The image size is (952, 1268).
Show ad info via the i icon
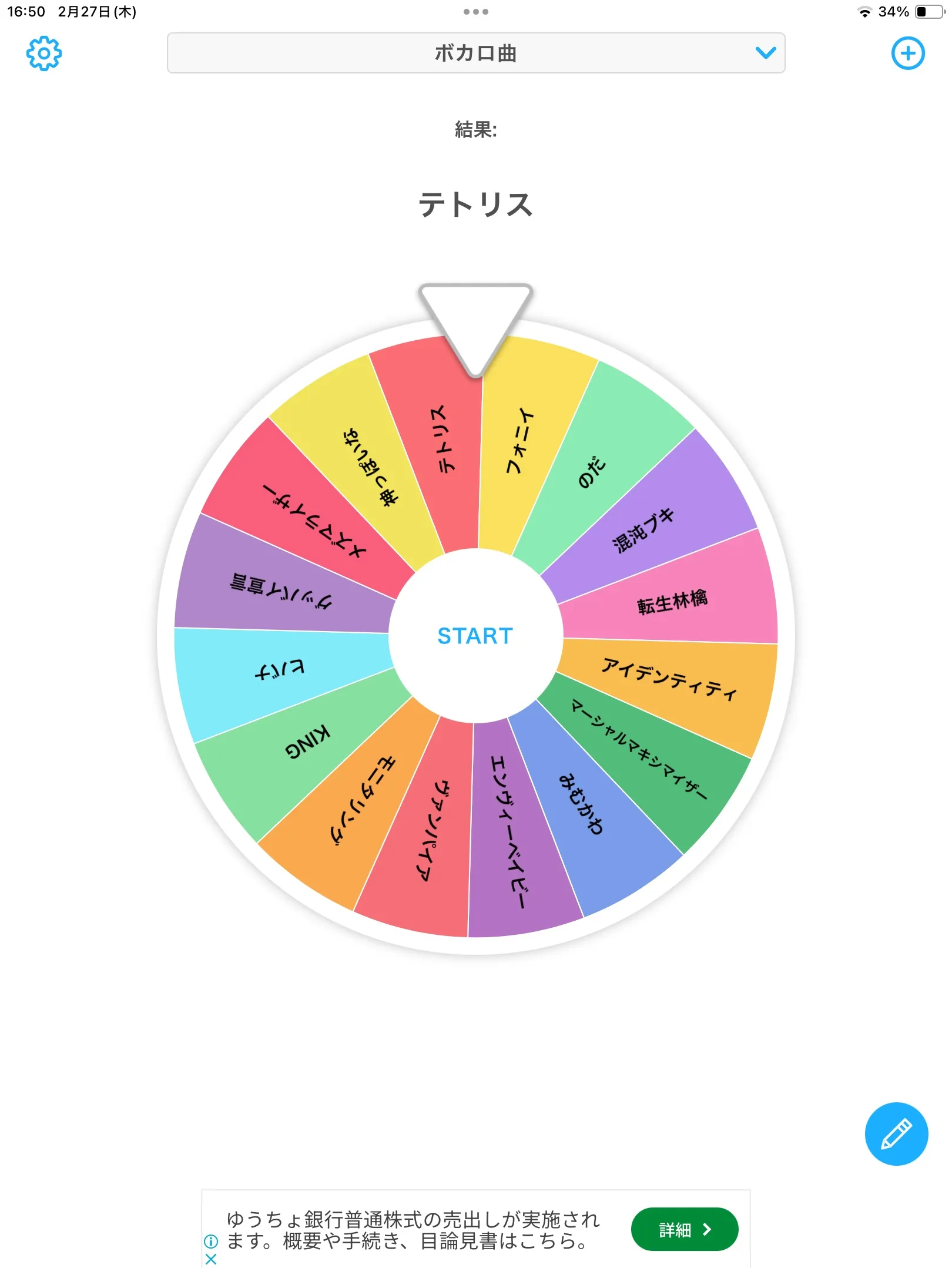211,1241
